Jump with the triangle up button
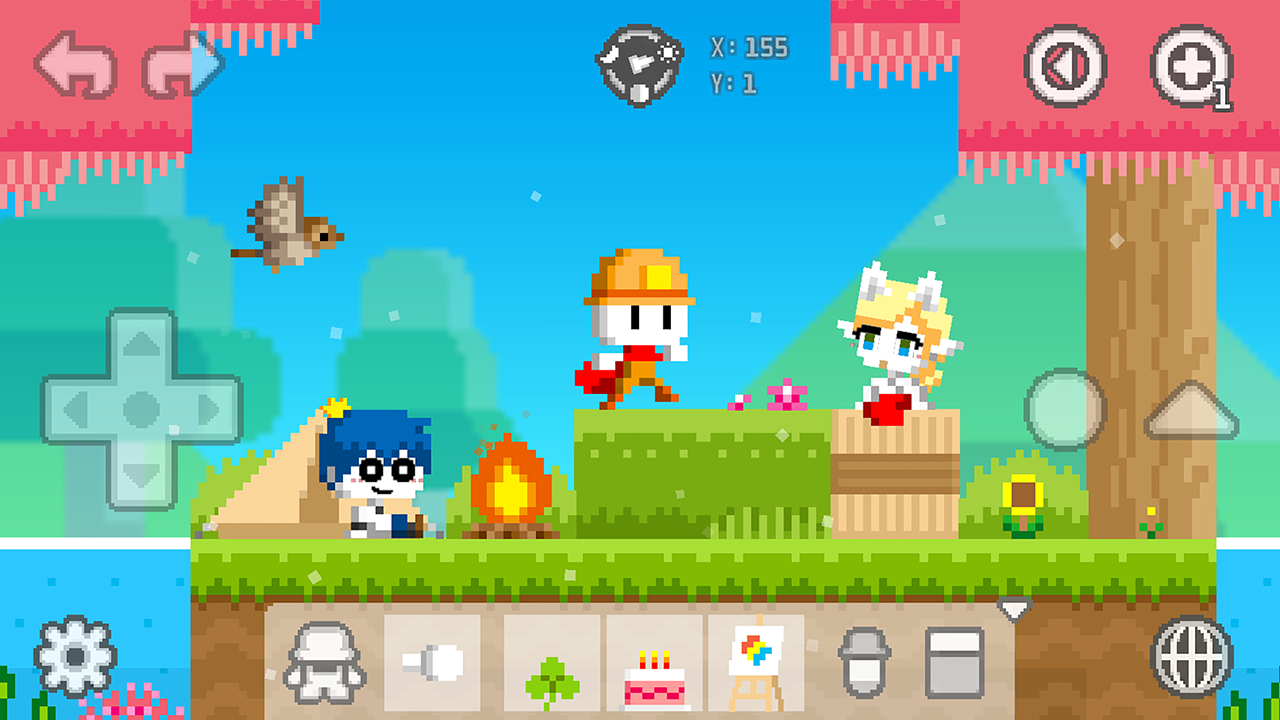This screenshot has height=720, width=1280. point(1191,411)
